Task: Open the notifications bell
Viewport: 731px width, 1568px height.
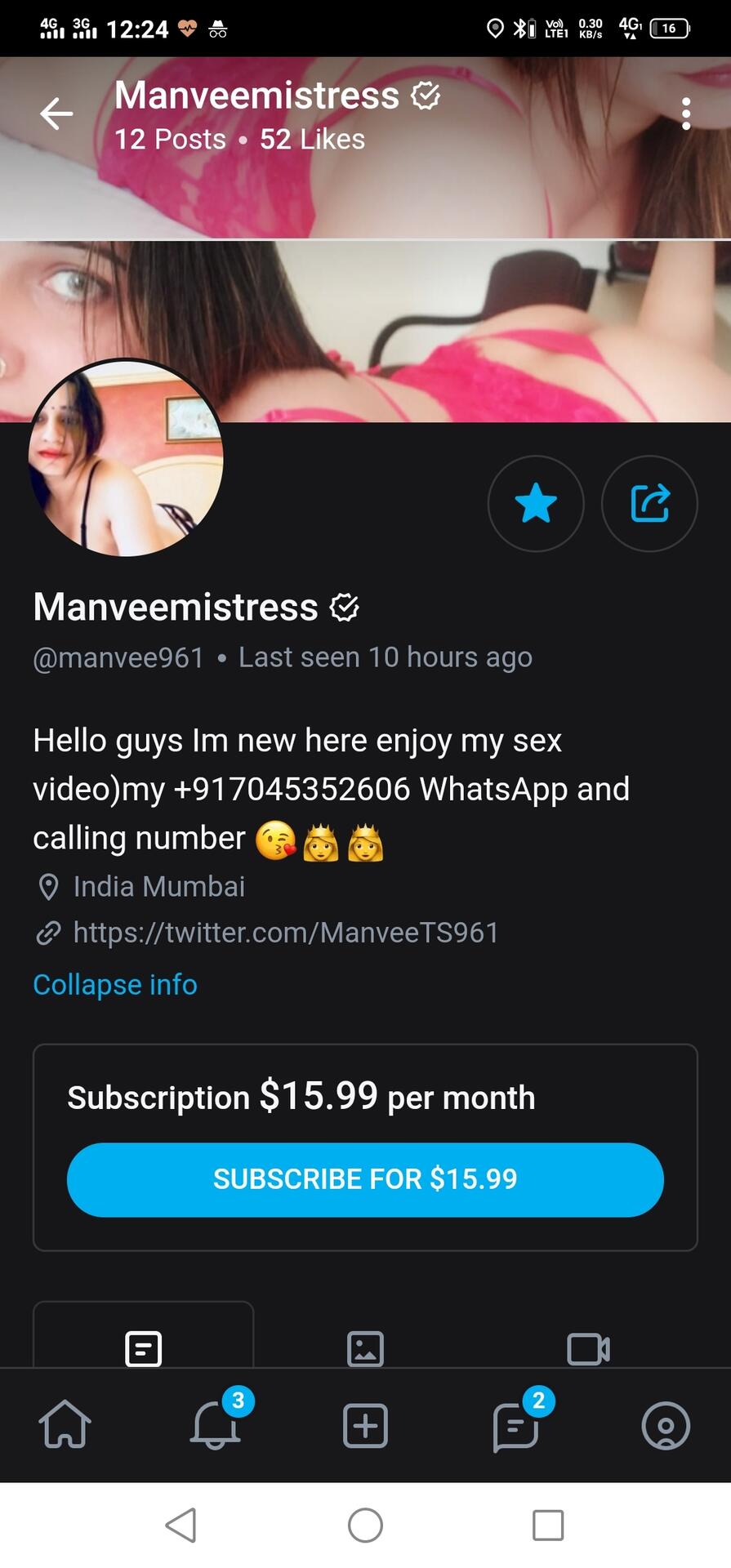Action: [x=216, y=1425]
